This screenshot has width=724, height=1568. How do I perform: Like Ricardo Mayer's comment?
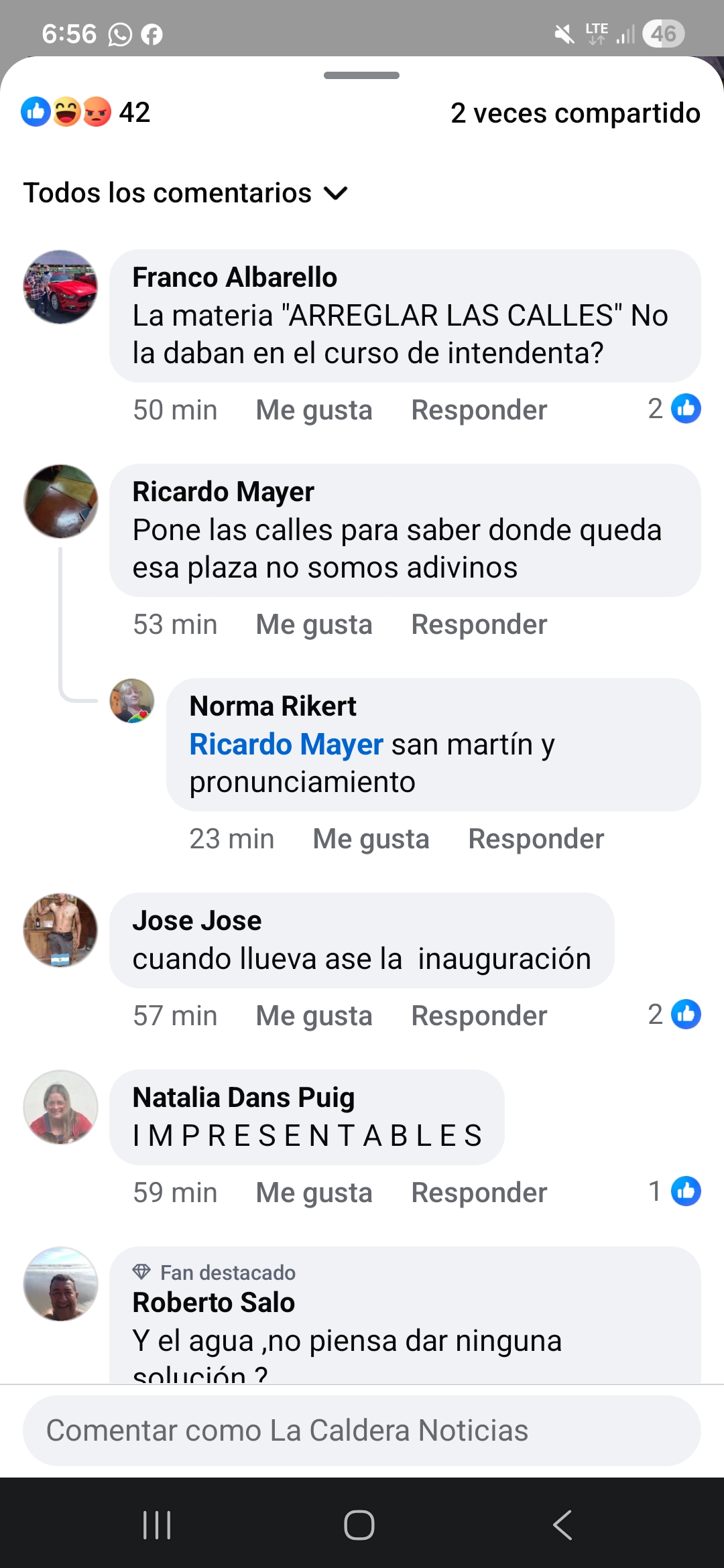tap(314, 625)
